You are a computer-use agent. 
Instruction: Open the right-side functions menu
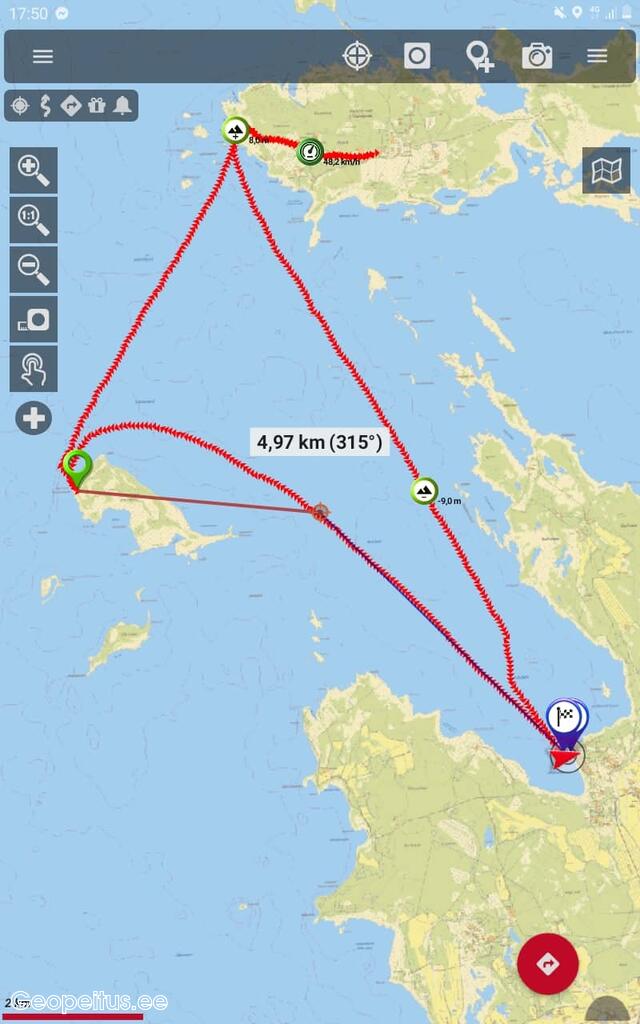click(x=597, y=56)
